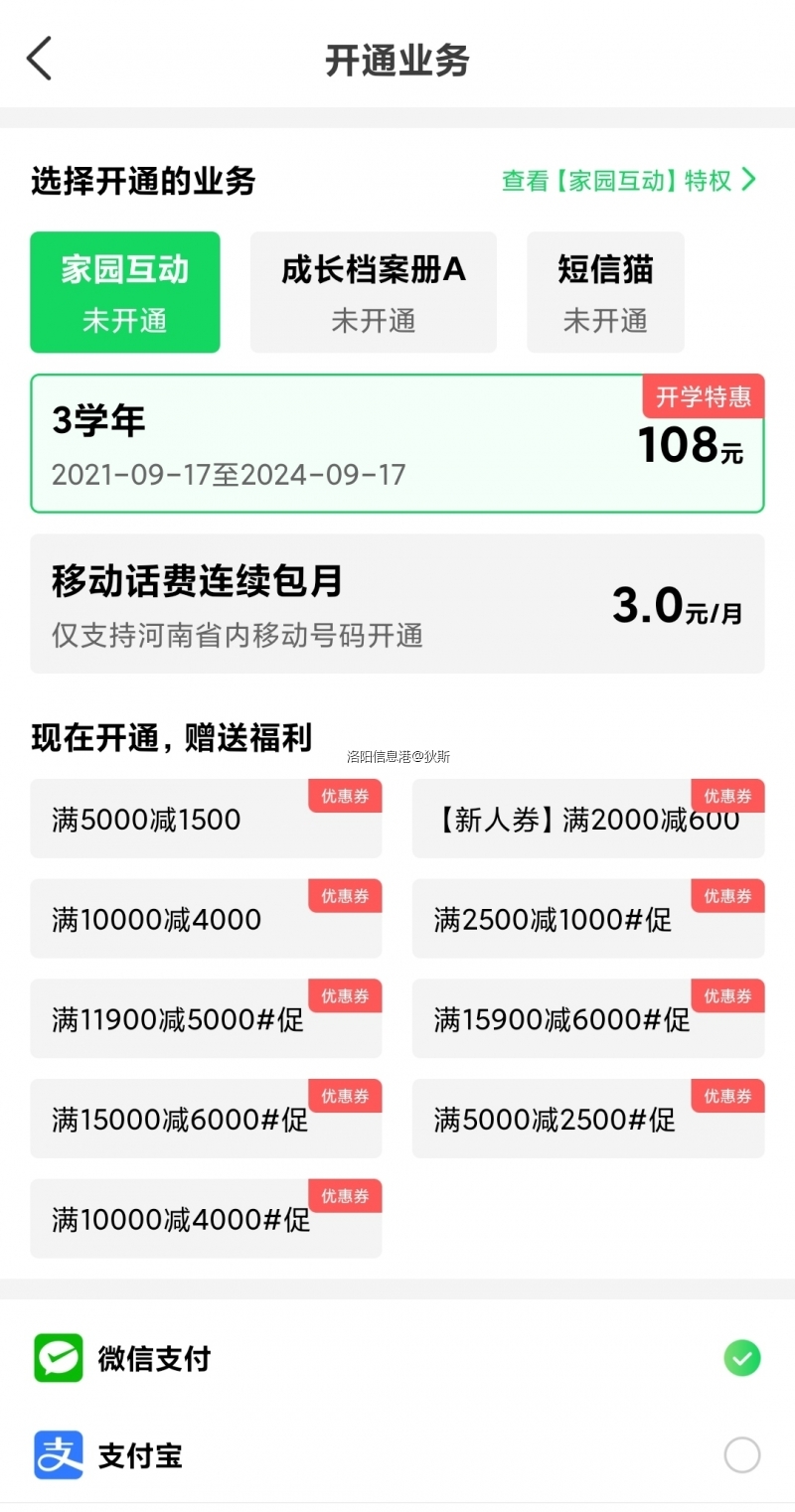Open the 满5000减1500 coupon
Image resolution: width=795 pixels, height=1512 pixels.
click(x=206, y=820)
